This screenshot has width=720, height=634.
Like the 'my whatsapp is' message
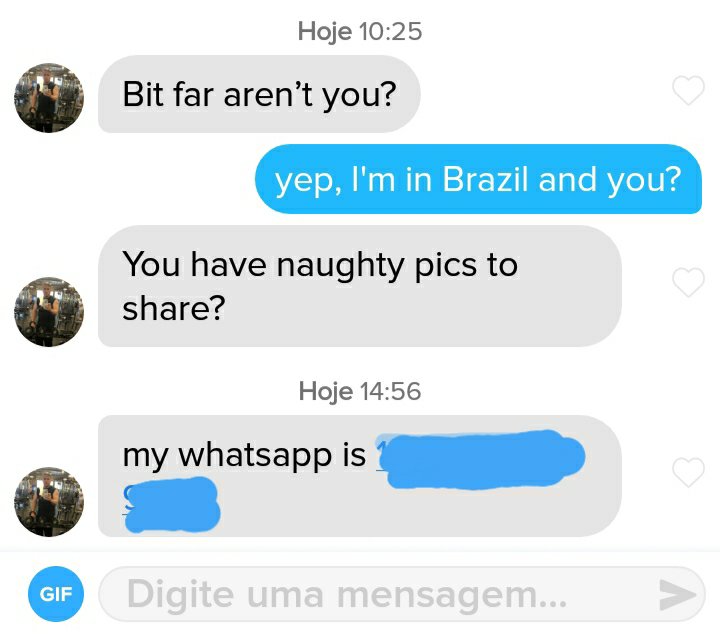[688, 471]
